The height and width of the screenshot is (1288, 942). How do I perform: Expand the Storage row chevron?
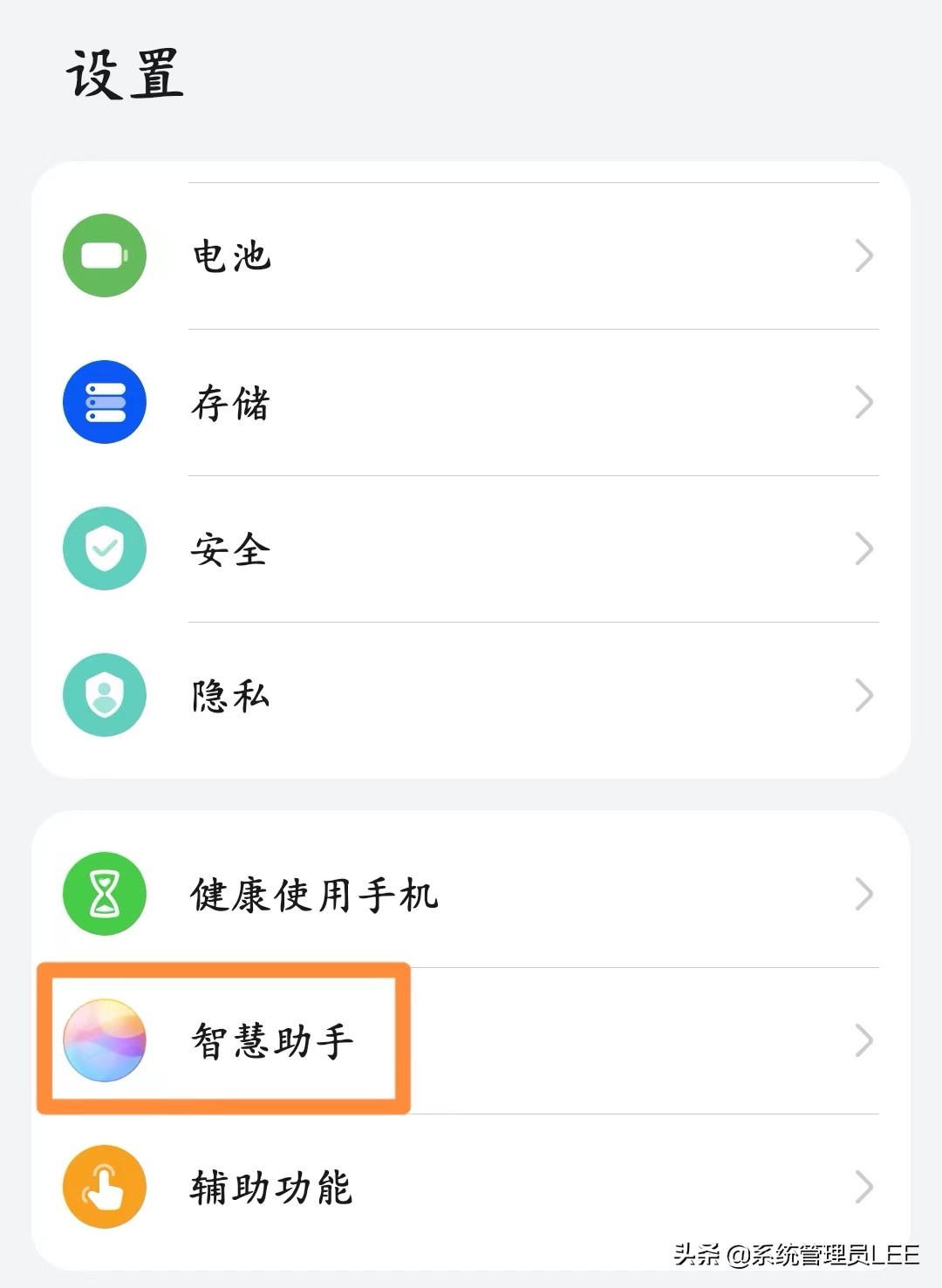click(864, 402)
